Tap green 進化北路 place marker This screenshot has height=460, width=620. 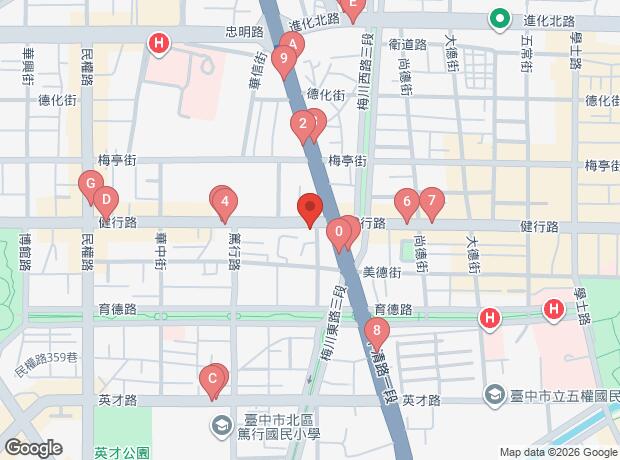click(x=500, y=20)
